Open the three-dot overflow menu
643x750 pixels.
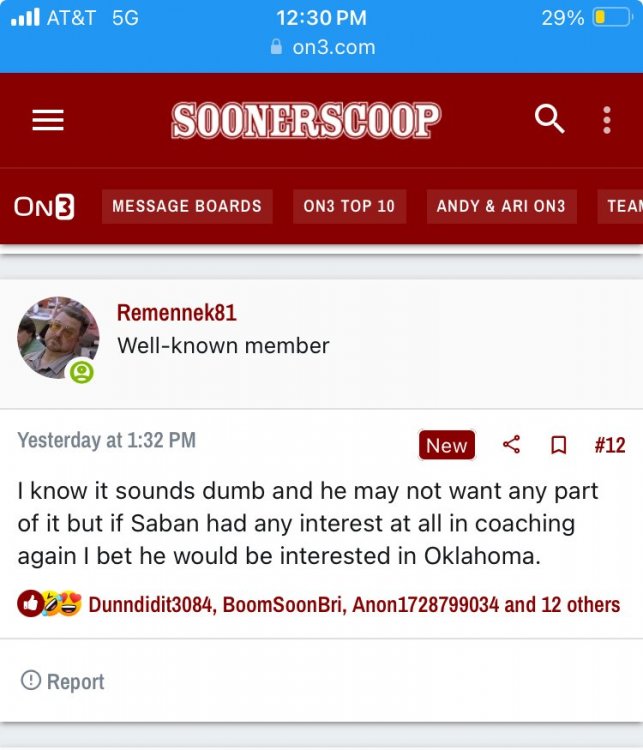[607, 120]
